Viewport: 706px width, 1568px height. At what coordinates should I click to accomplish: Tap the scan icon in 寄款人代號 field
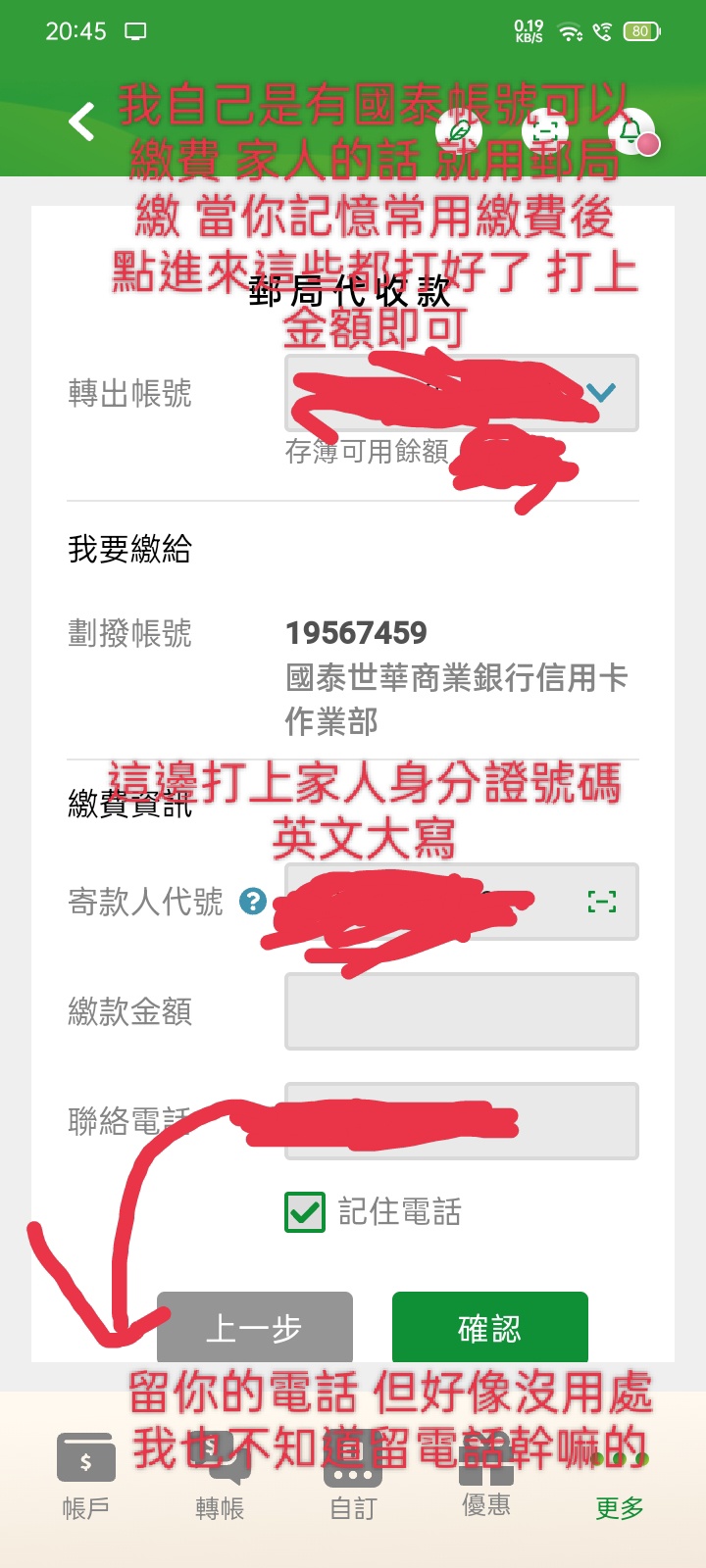point(601,902)
